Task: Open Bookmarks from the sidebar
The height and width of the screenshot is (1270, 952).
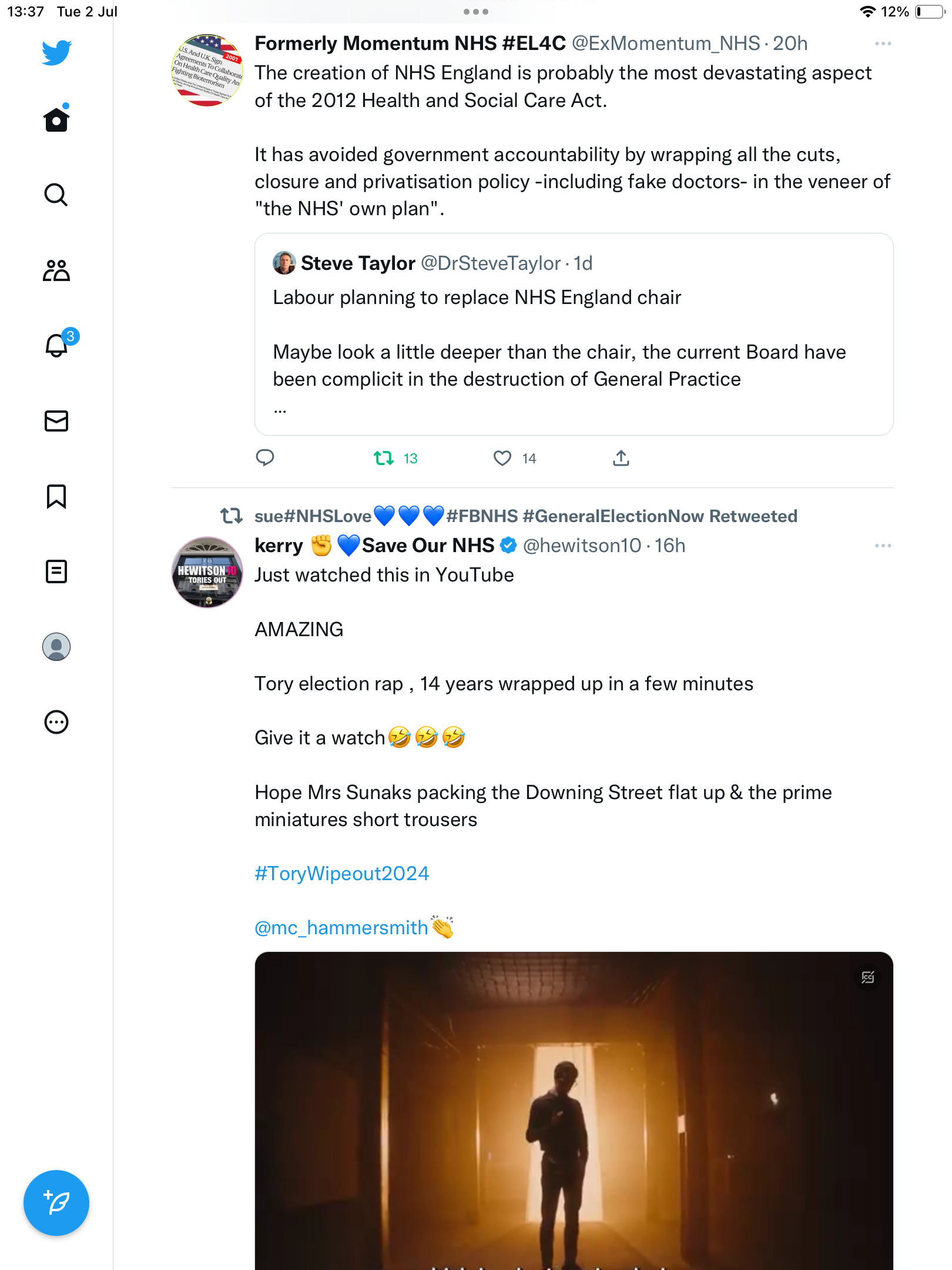Action: pyautogui.click(x=56, y=496)
